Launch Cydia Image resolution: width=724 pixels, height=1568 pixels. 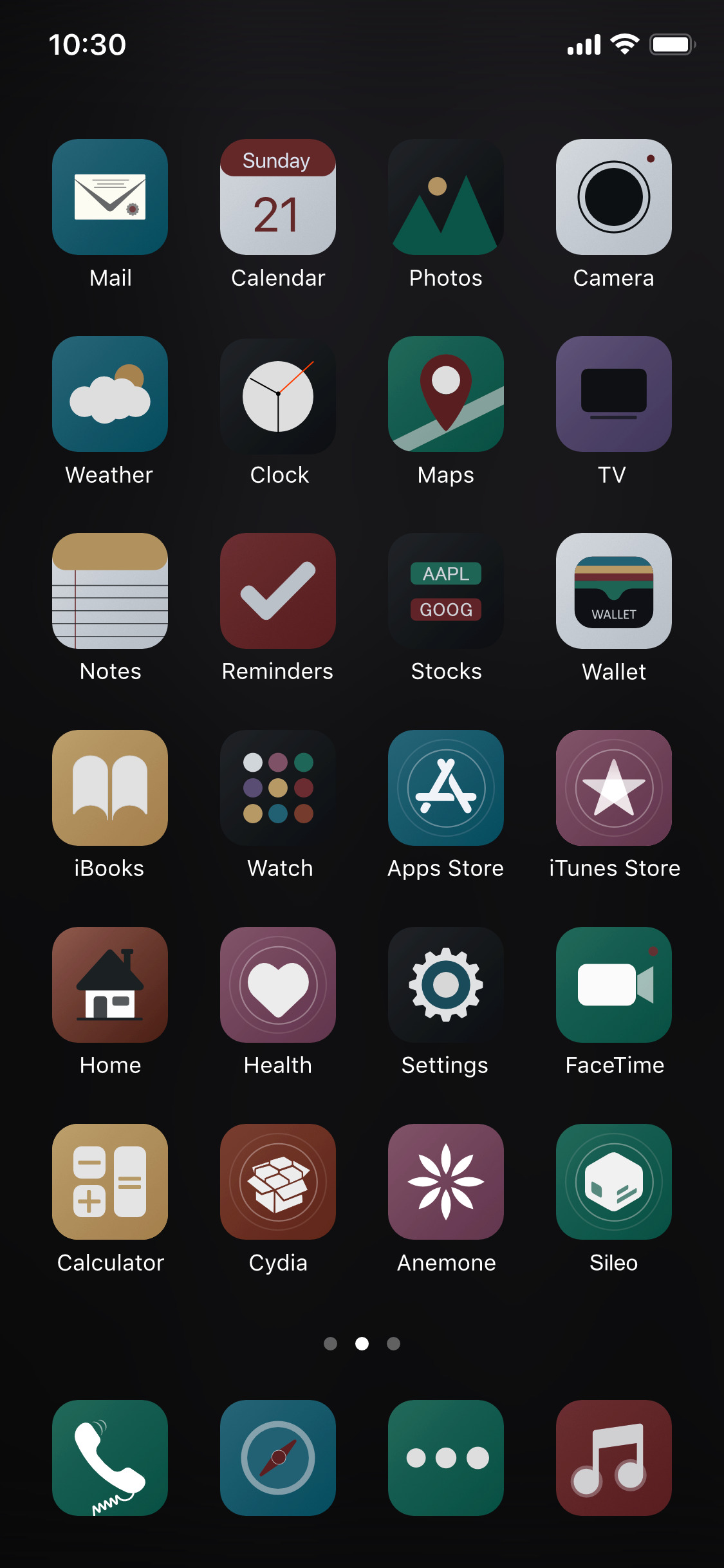278,1182
